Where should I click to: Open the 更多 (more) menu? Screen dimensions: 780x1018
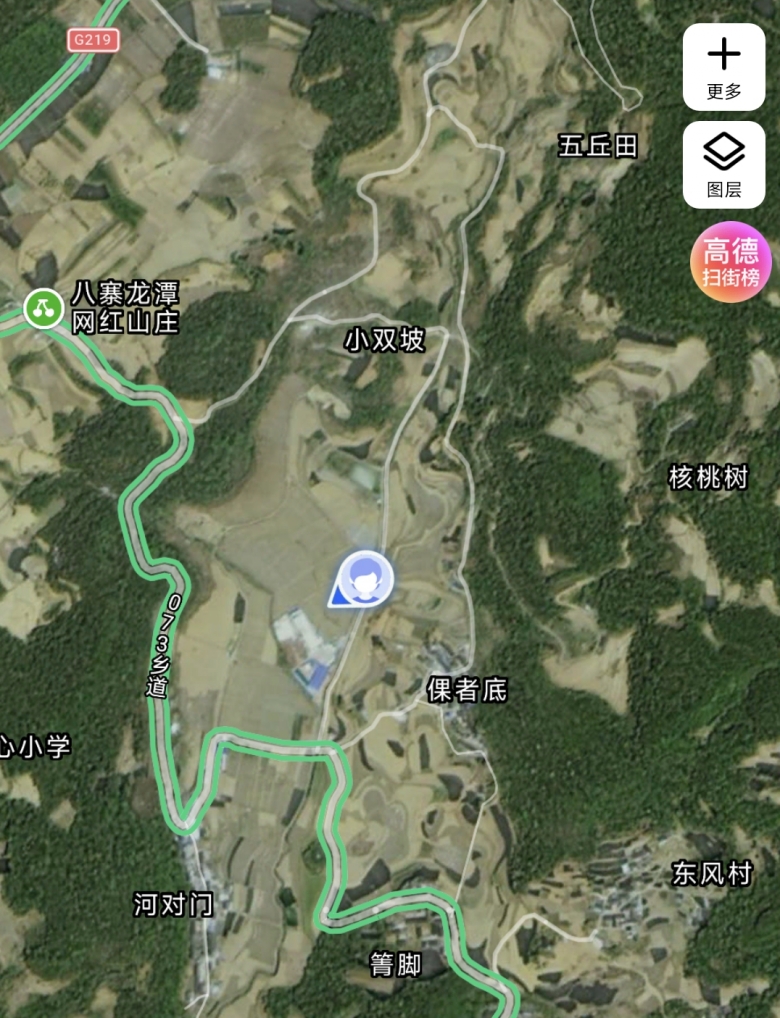click(724, 67)
